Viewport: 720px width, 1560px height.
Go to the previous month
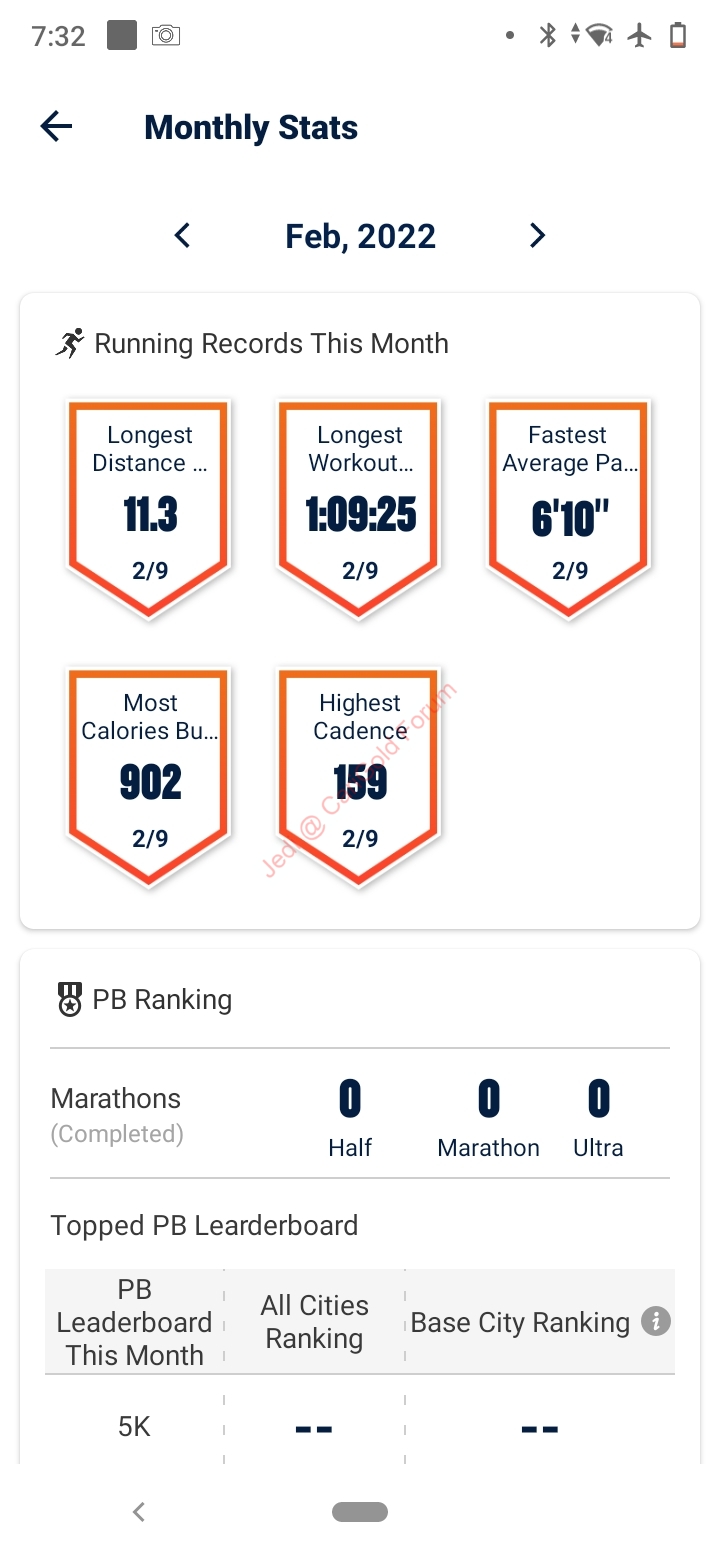pos(182,236)
